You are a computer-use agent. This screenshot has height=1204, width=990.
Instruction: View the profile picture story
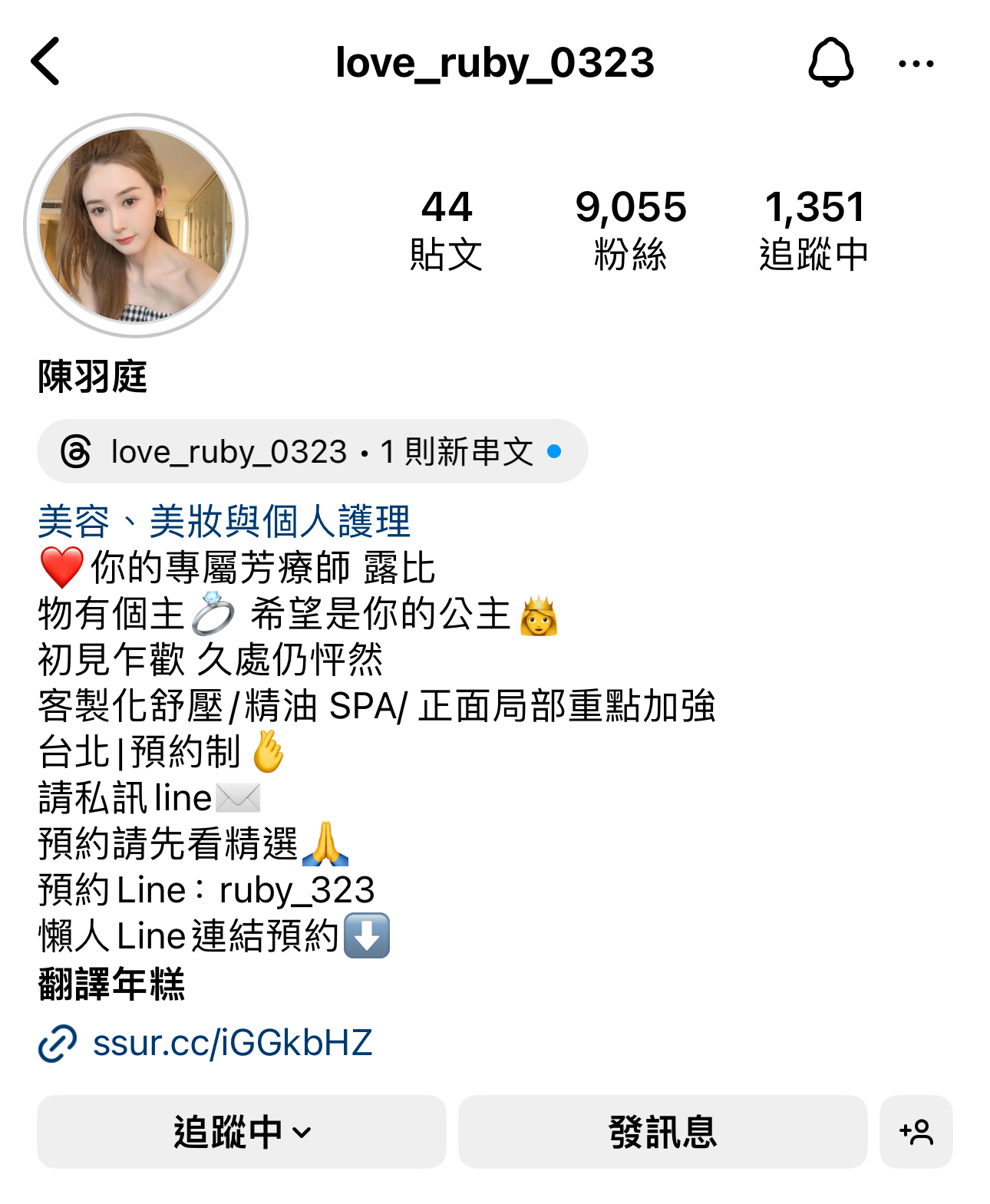click(x=136, y=226)
